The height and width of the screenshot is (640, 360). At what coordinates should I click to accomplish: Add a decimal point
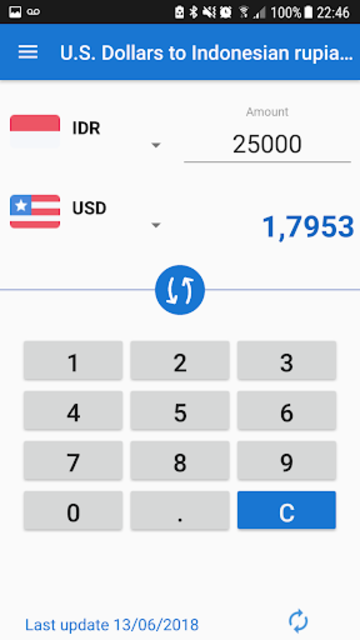pos(180,510)
